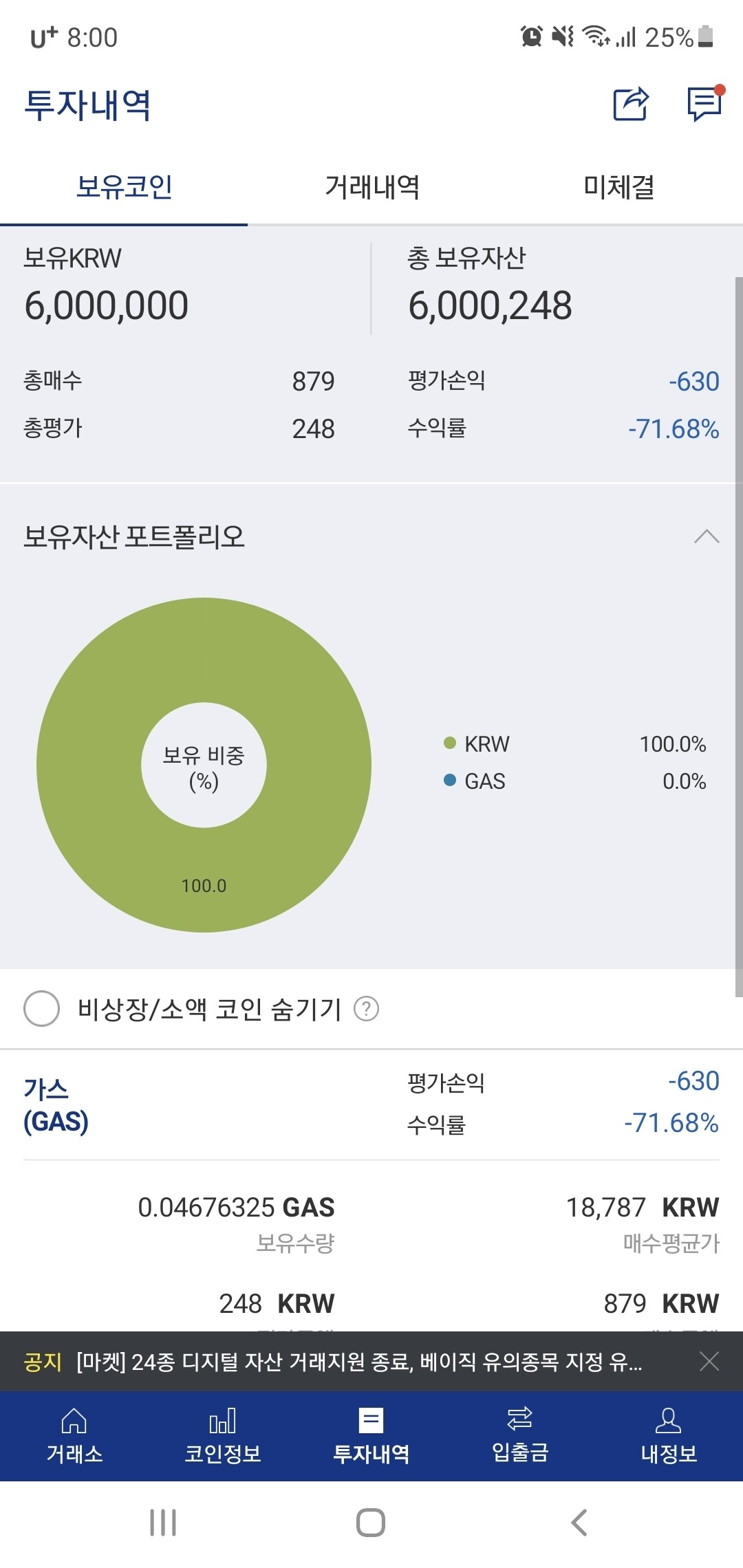
Task: Open 코인정보 coin info from bottom bar
Action: (223, 1437)
